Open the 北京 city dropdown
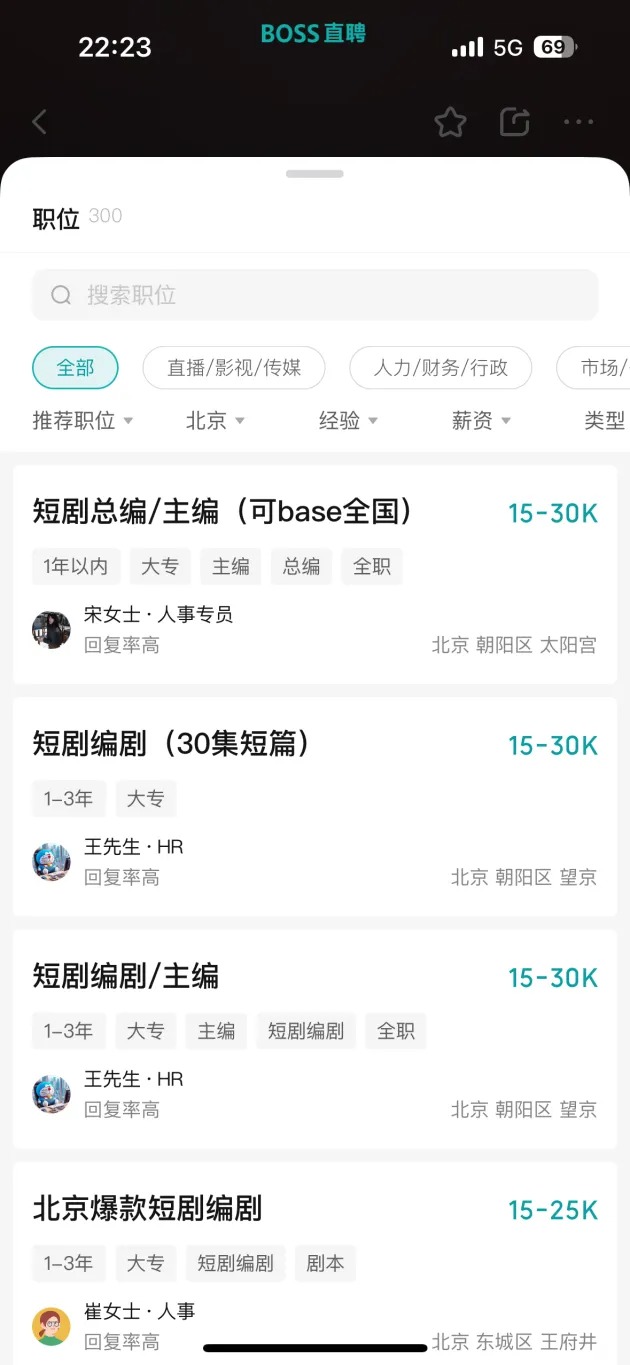 (215, 421)
